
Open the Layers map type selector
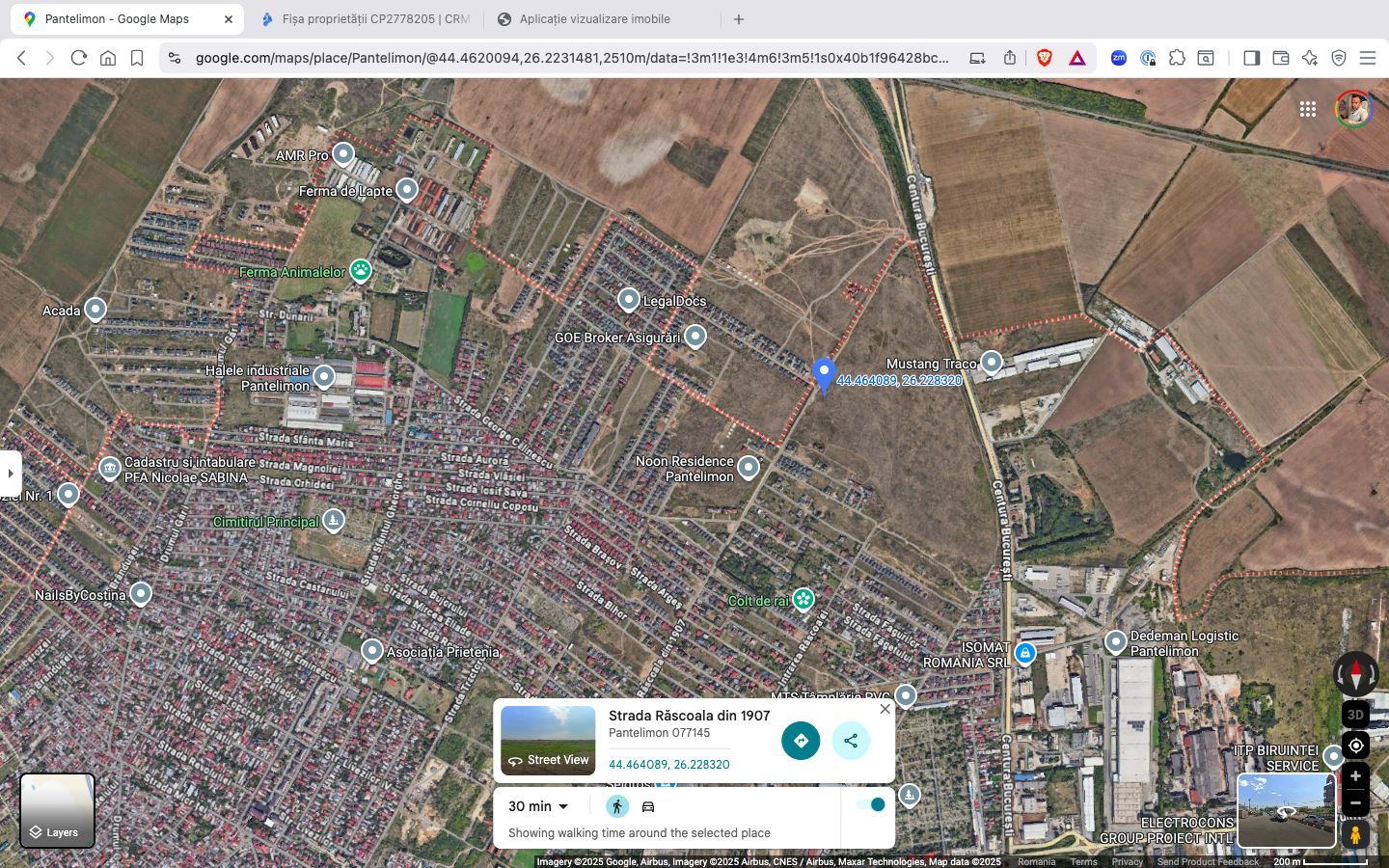[58, 810]
